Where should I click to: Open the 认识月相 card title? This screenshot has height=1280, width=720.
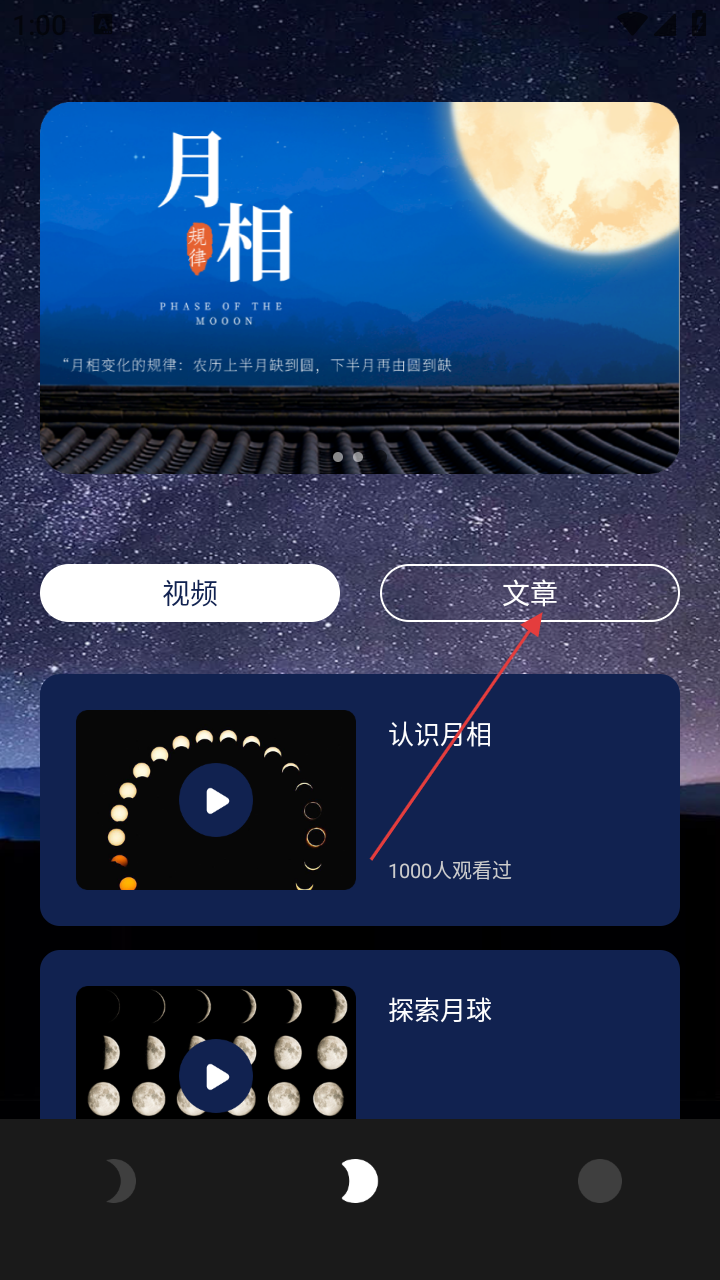[x=440, y=735]
